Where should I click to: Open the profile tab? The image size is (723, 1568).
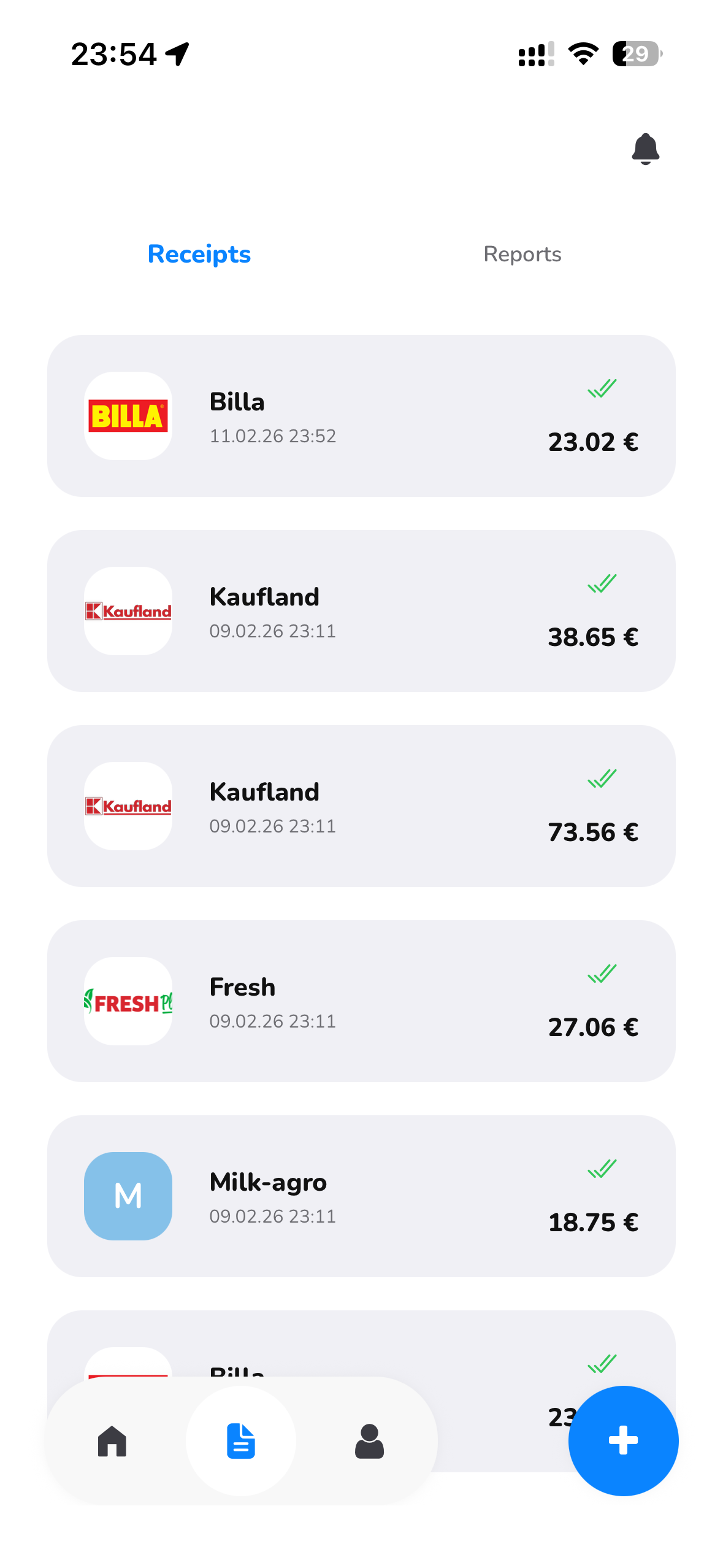pos(369,1441)
